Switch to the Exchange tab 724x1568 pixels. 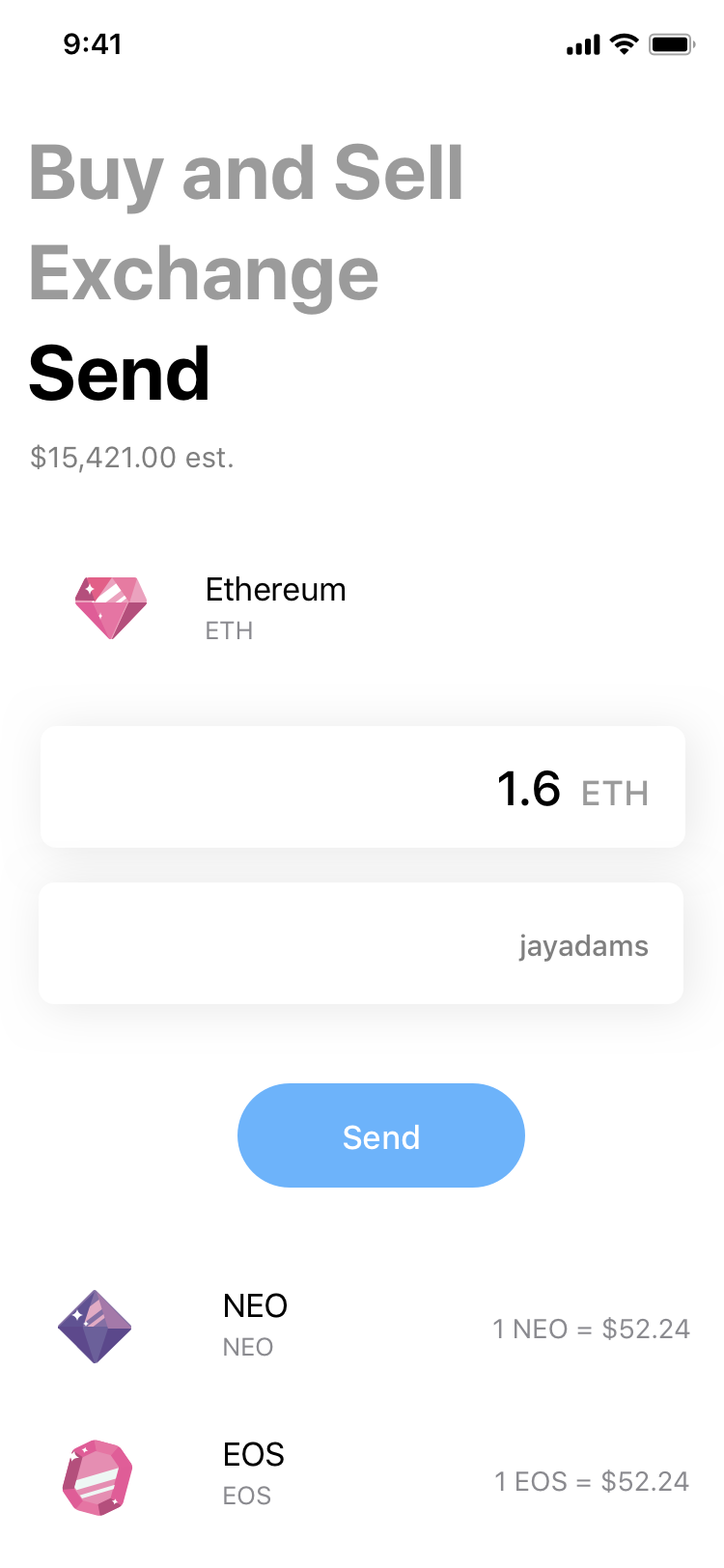point(204,274)
